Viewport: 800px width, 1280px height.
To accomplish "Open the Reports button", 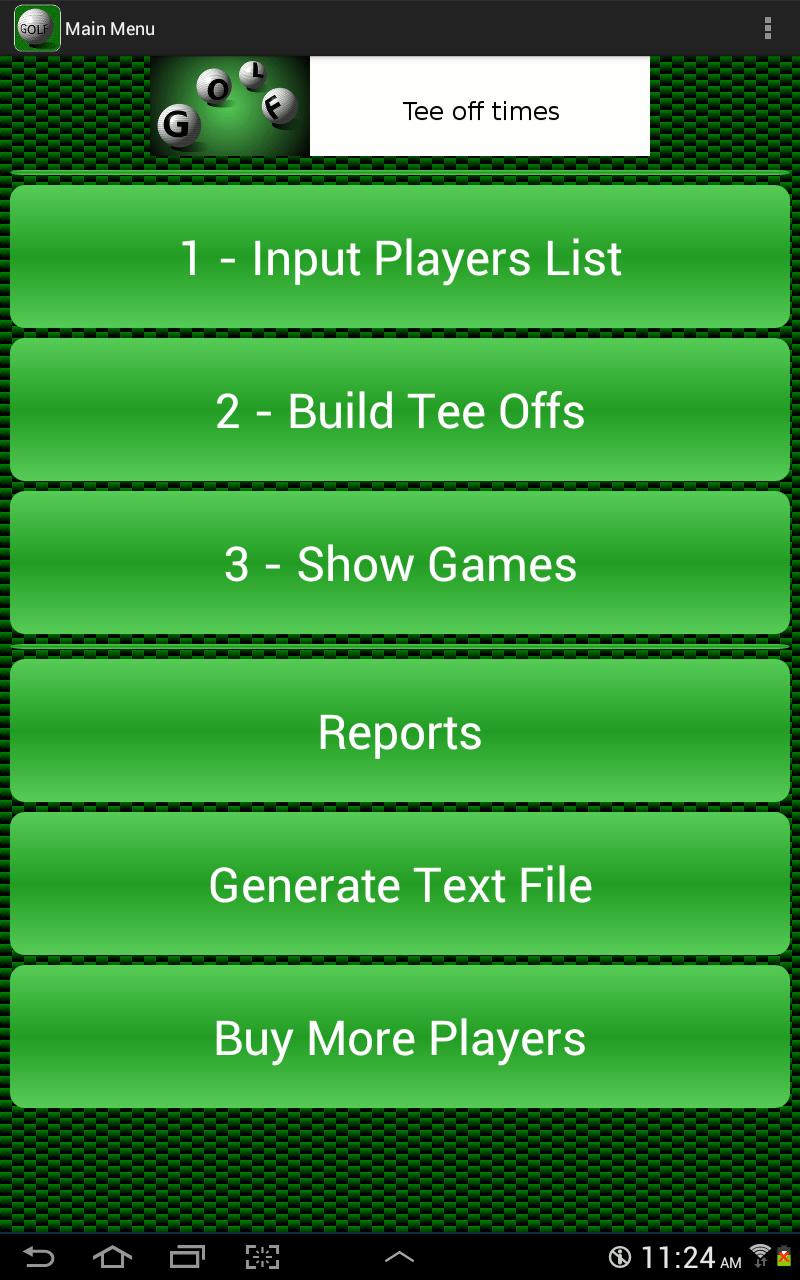I will click(400, 731).
